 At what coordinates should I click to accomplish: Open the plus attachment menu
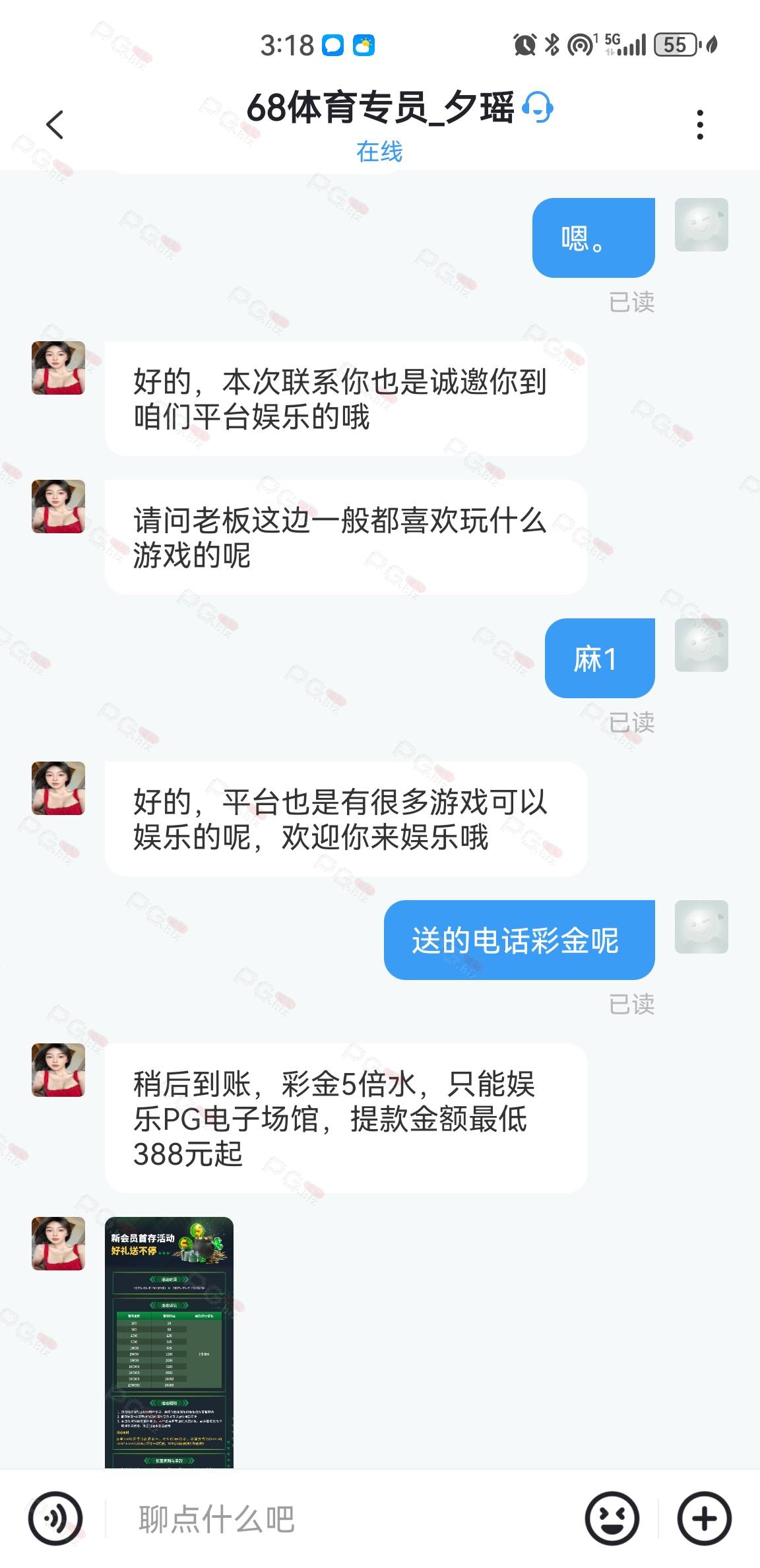pyautogui.click(x=705, y=1519)
